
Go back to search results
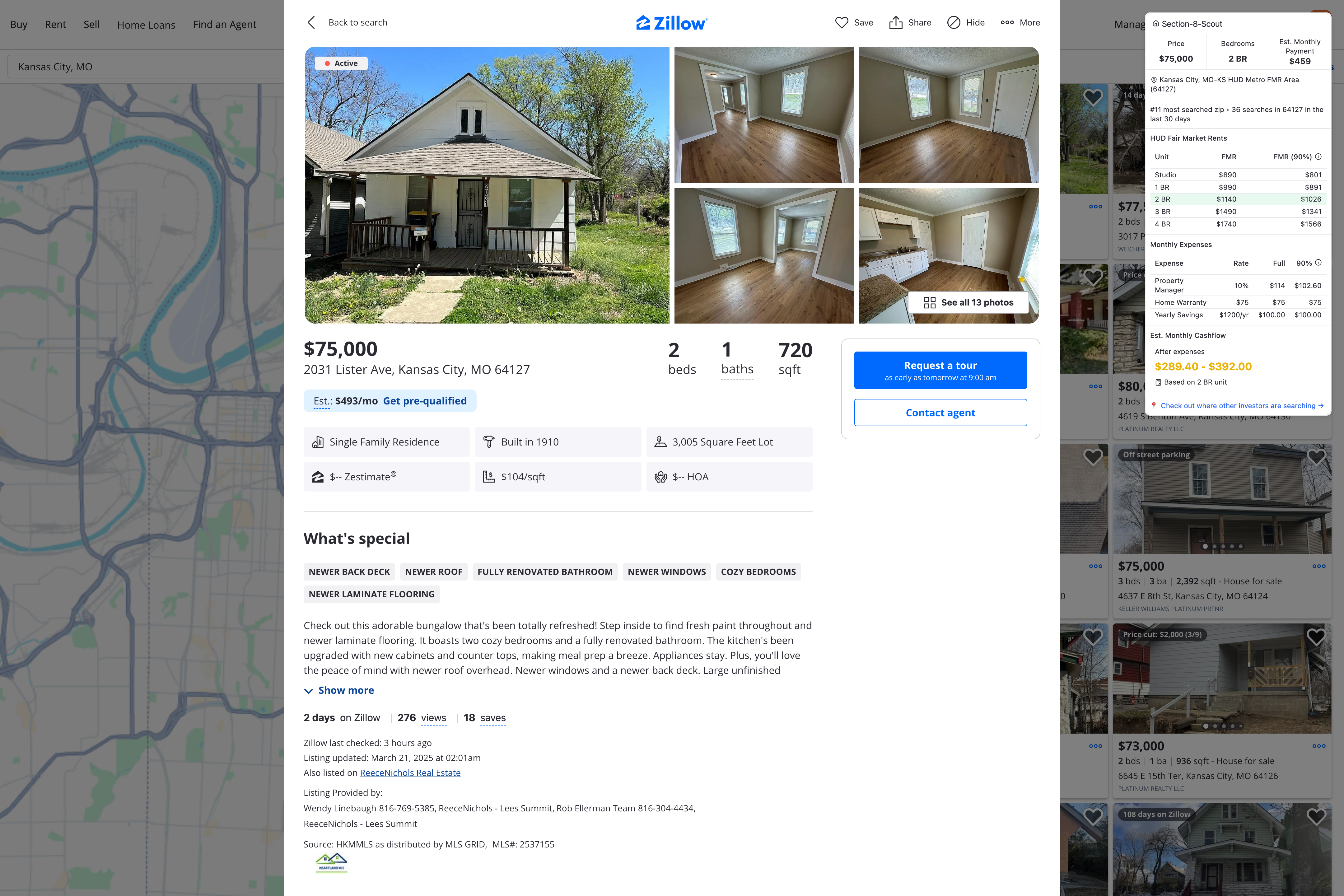pyautogui.click(x=348, y=23)
